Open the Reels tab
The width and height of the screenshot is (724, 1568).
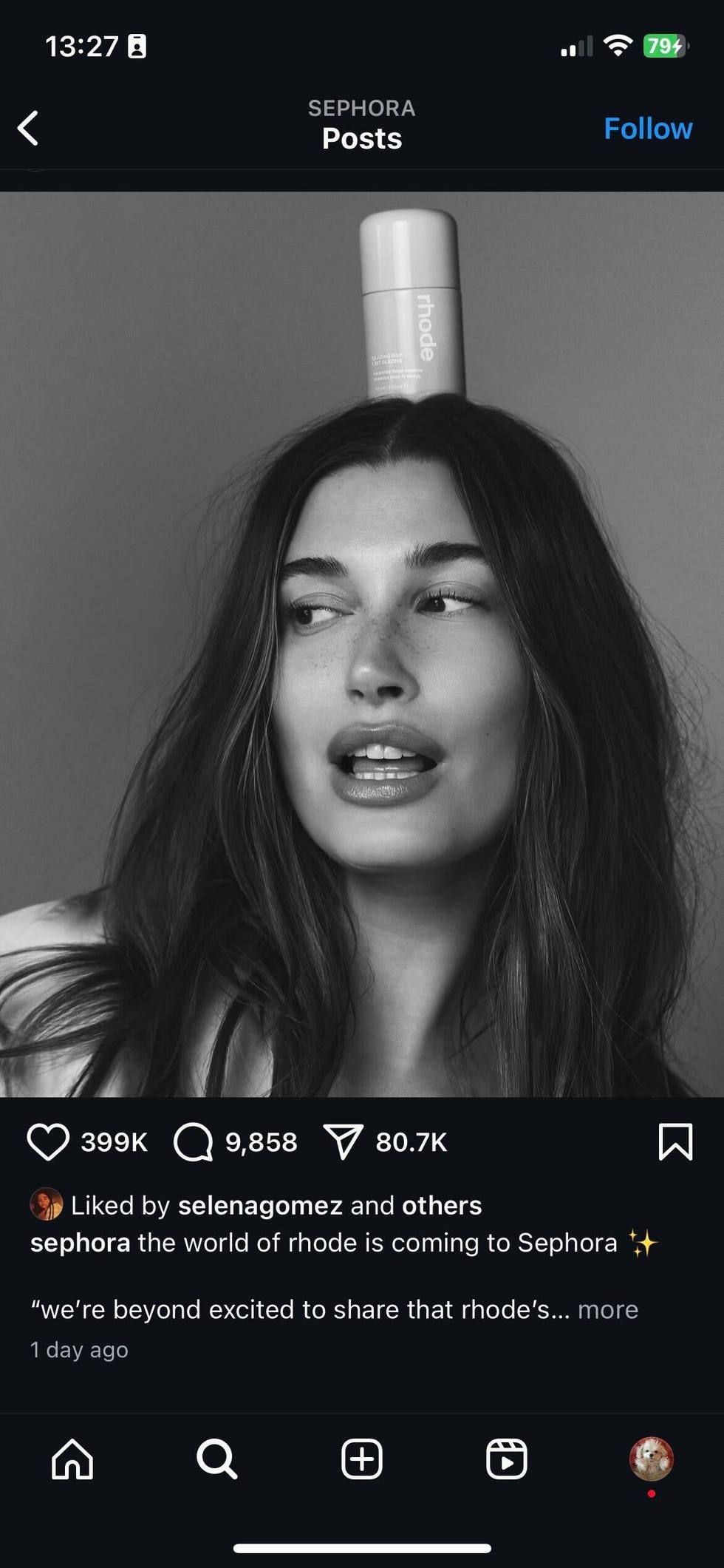tap(507, 1459)
